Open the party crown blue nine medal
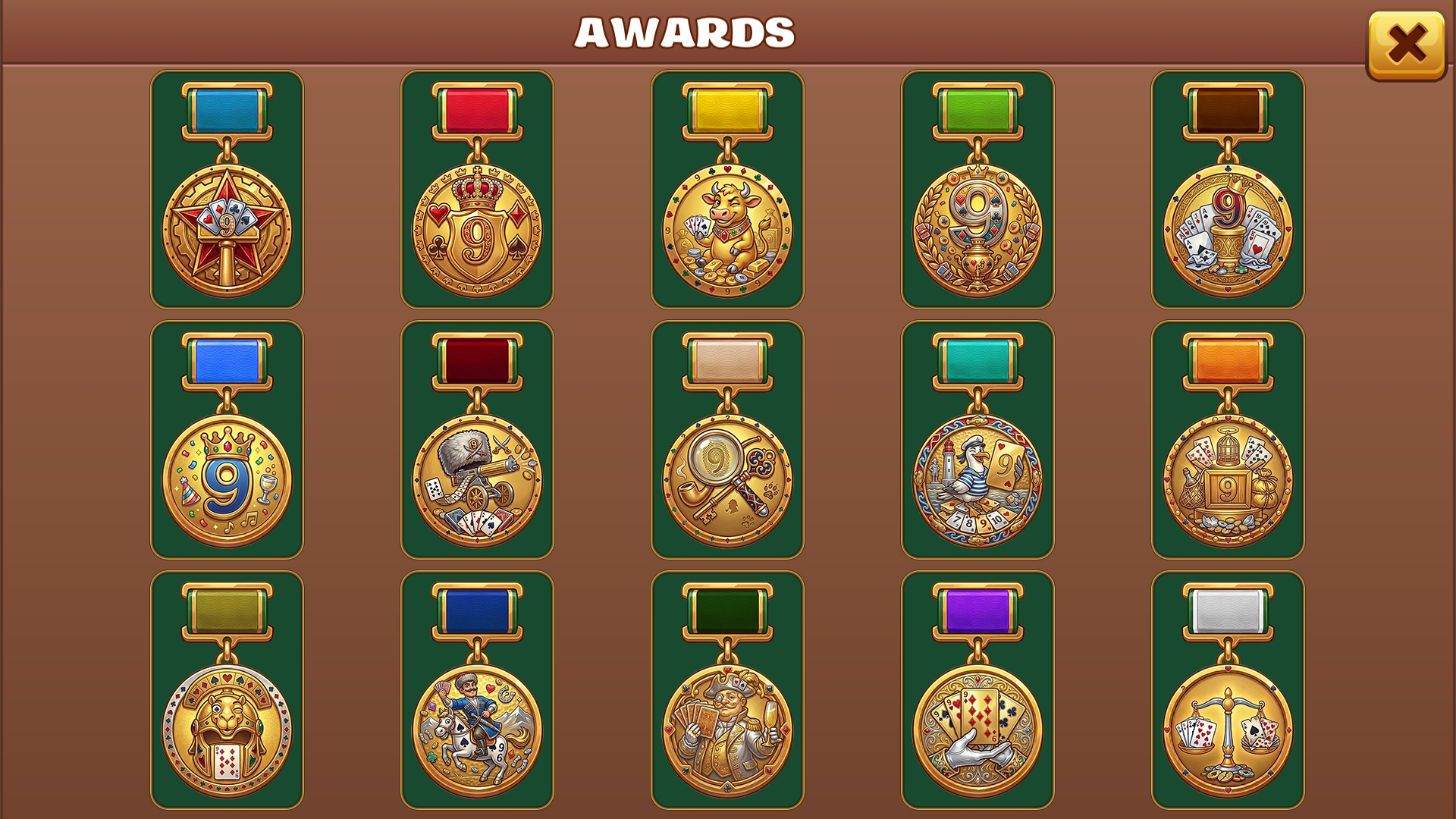 pyautogui.click(x=227, y=440)
